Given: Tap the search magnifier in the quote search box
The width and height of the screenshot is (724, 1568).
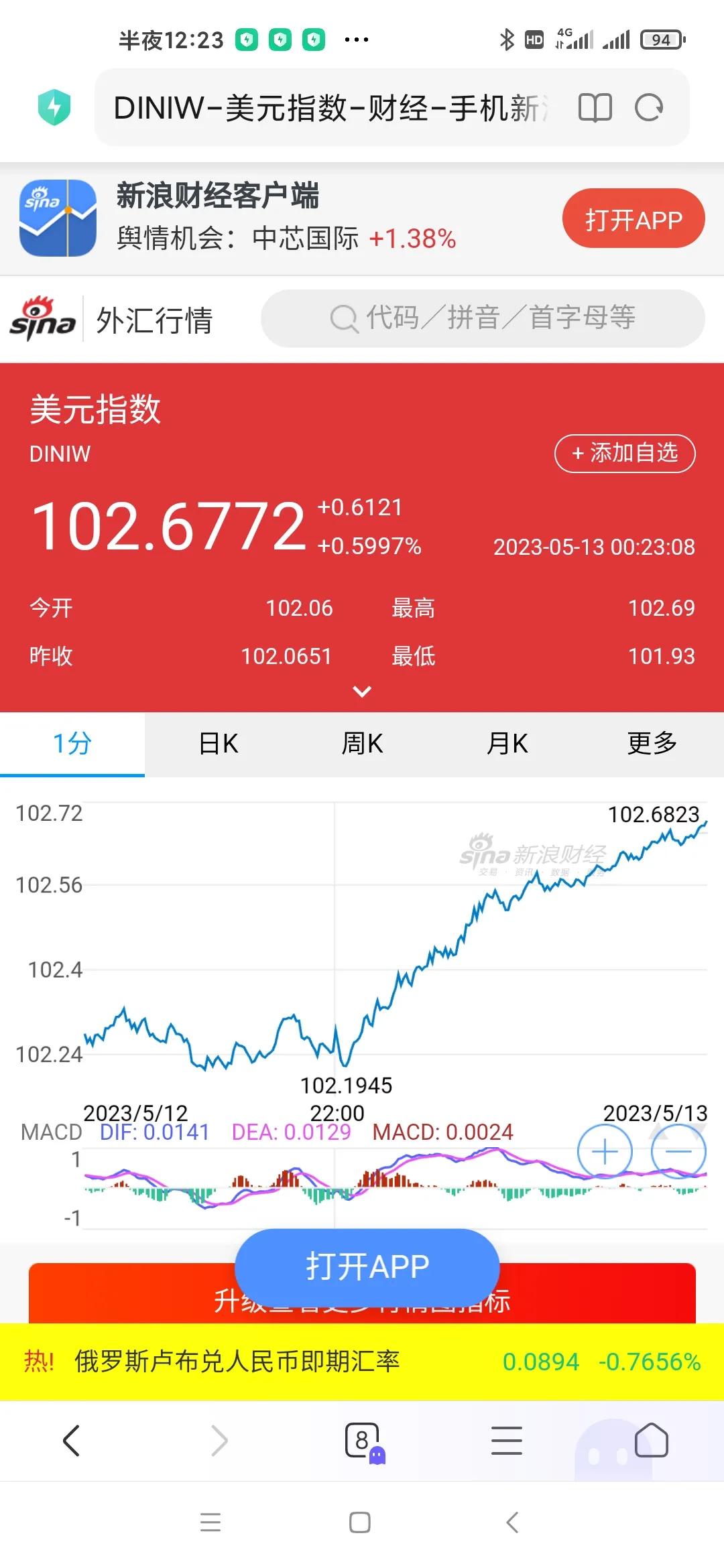Looking at the screenshot, I should pyautogui.click(x=343, y=318).
